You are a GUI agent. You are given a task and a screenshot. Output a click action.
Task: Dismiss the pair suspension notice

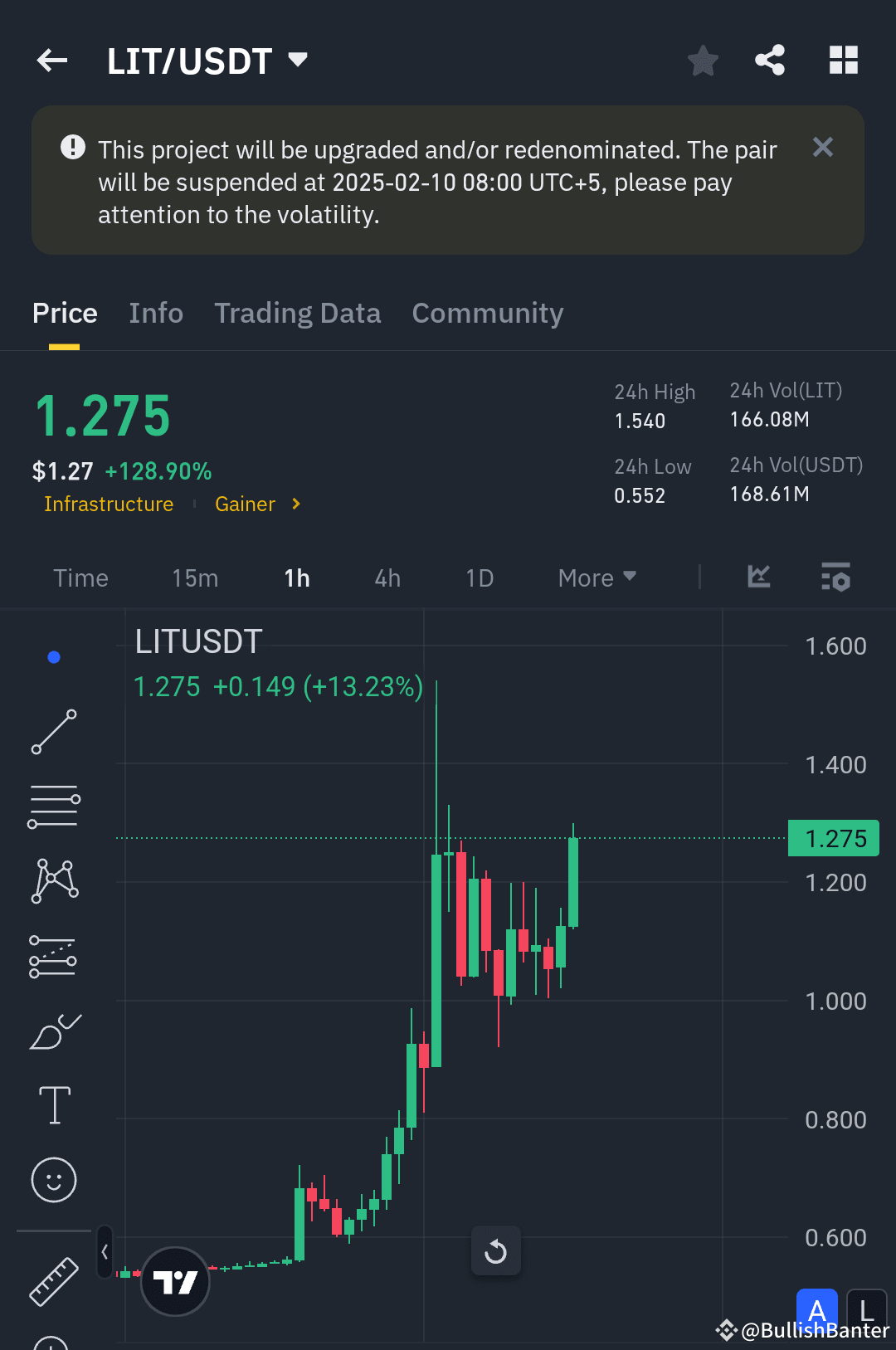pyautogui.click(x=822, y=147)
